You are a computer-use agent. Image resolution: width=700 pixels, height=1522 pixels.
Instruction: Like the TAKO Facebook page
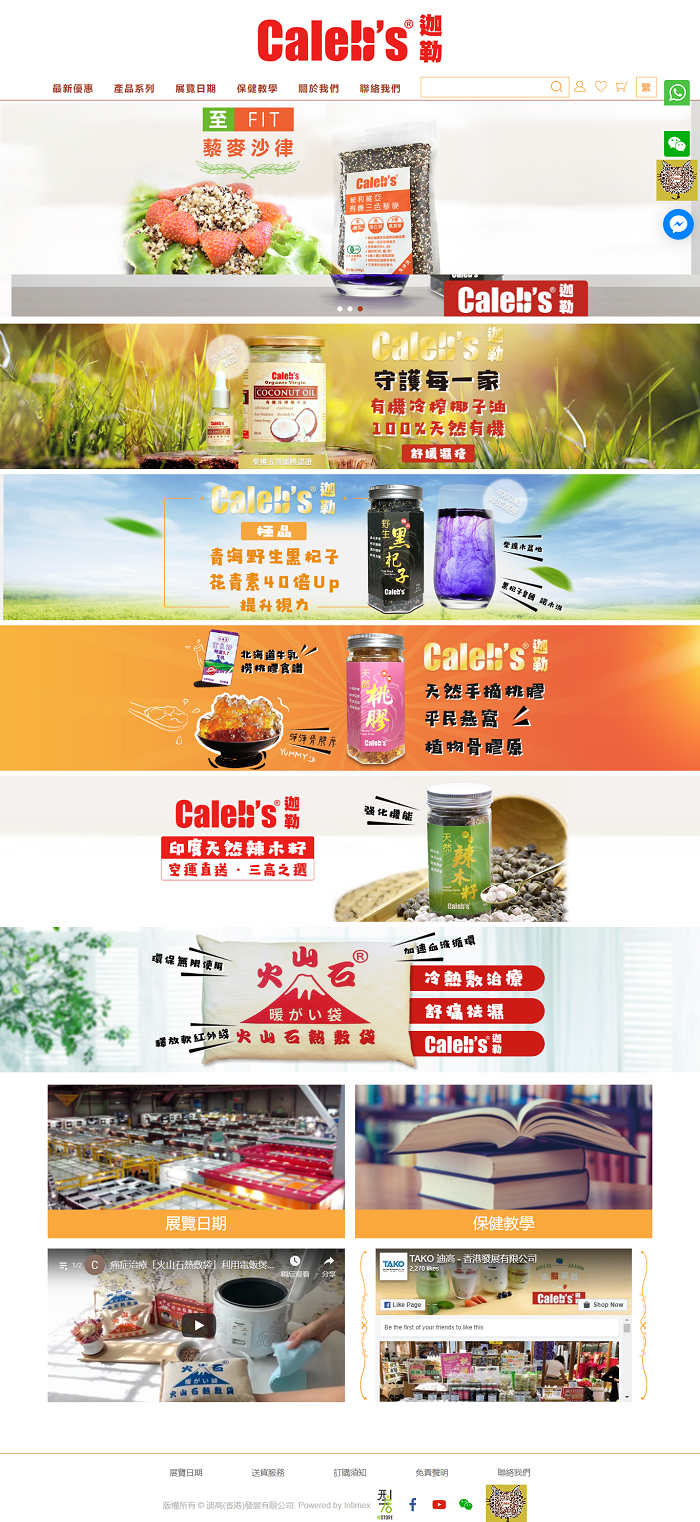point(402,1305)
